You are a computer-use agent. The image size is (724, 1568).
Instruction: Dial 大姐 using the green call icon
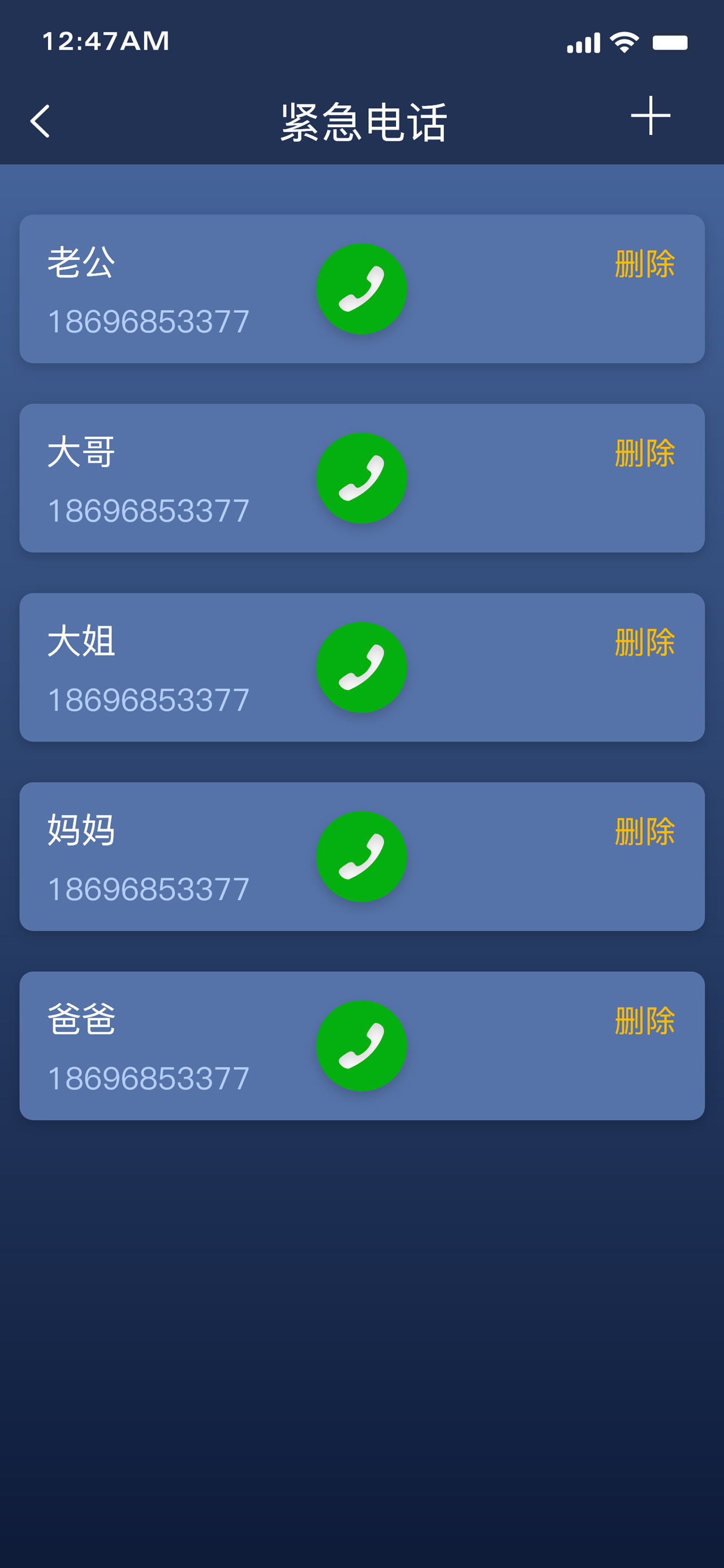361,667
